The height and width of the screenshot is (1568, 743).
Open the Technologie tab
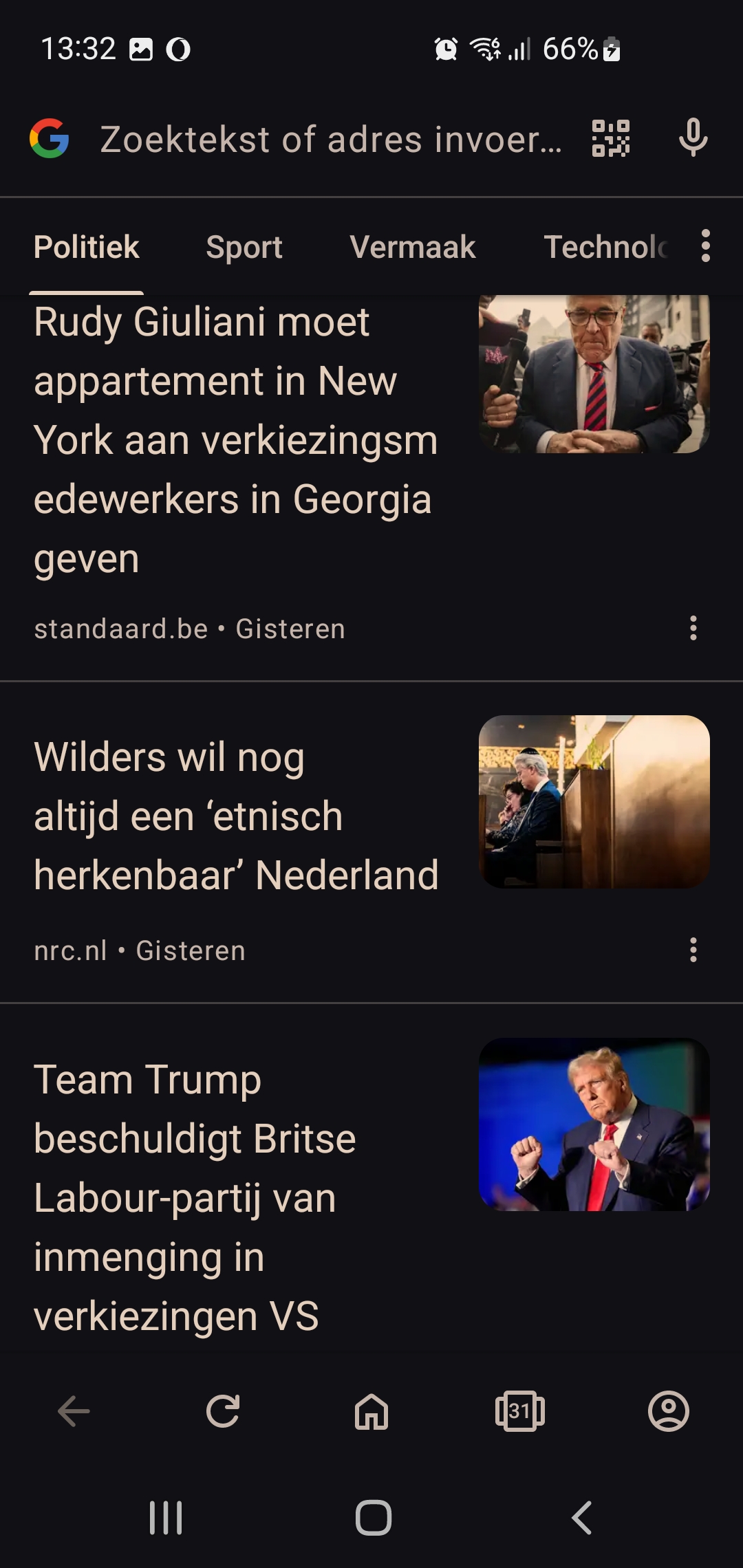605,247
